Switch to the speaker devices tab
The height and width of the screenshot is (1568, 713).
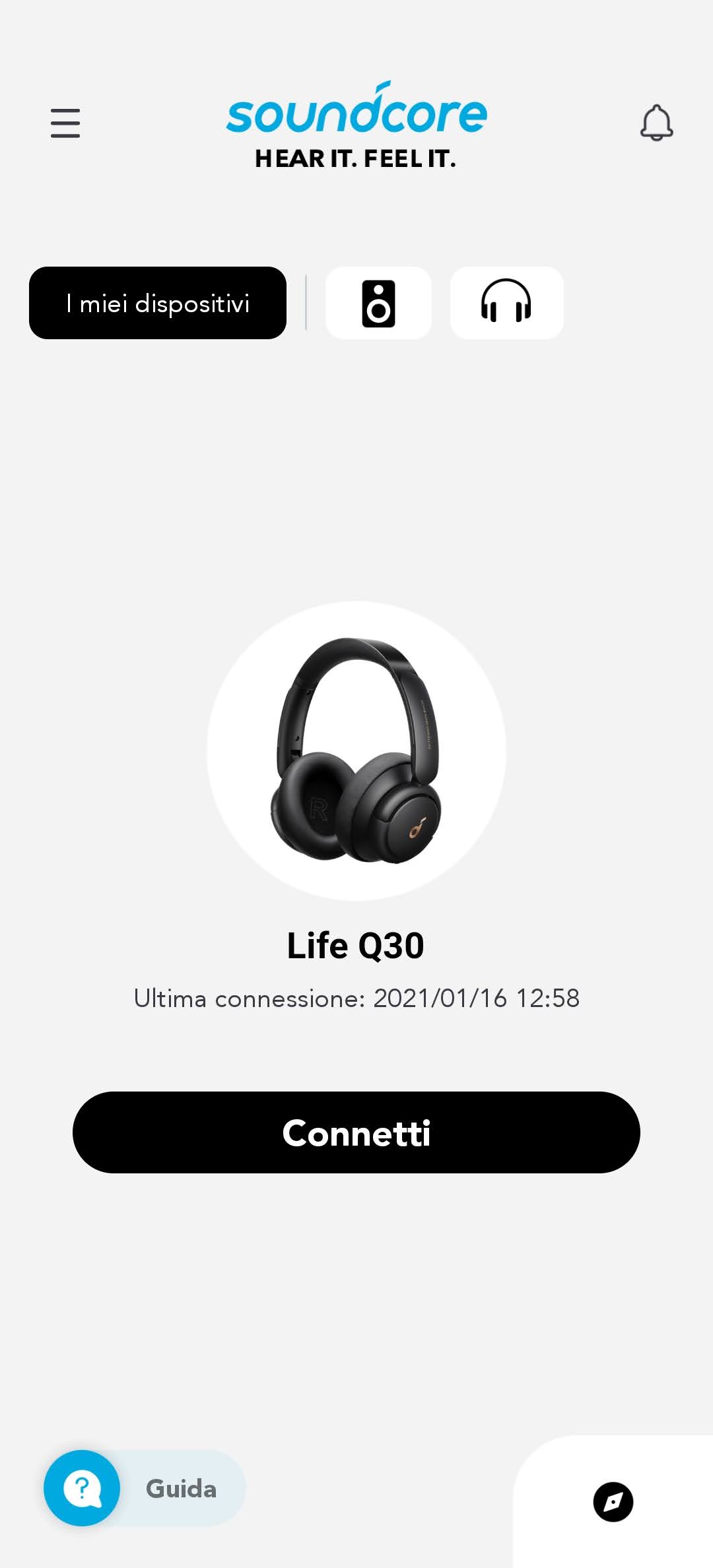pyautogui.click(x=378, y=303)
